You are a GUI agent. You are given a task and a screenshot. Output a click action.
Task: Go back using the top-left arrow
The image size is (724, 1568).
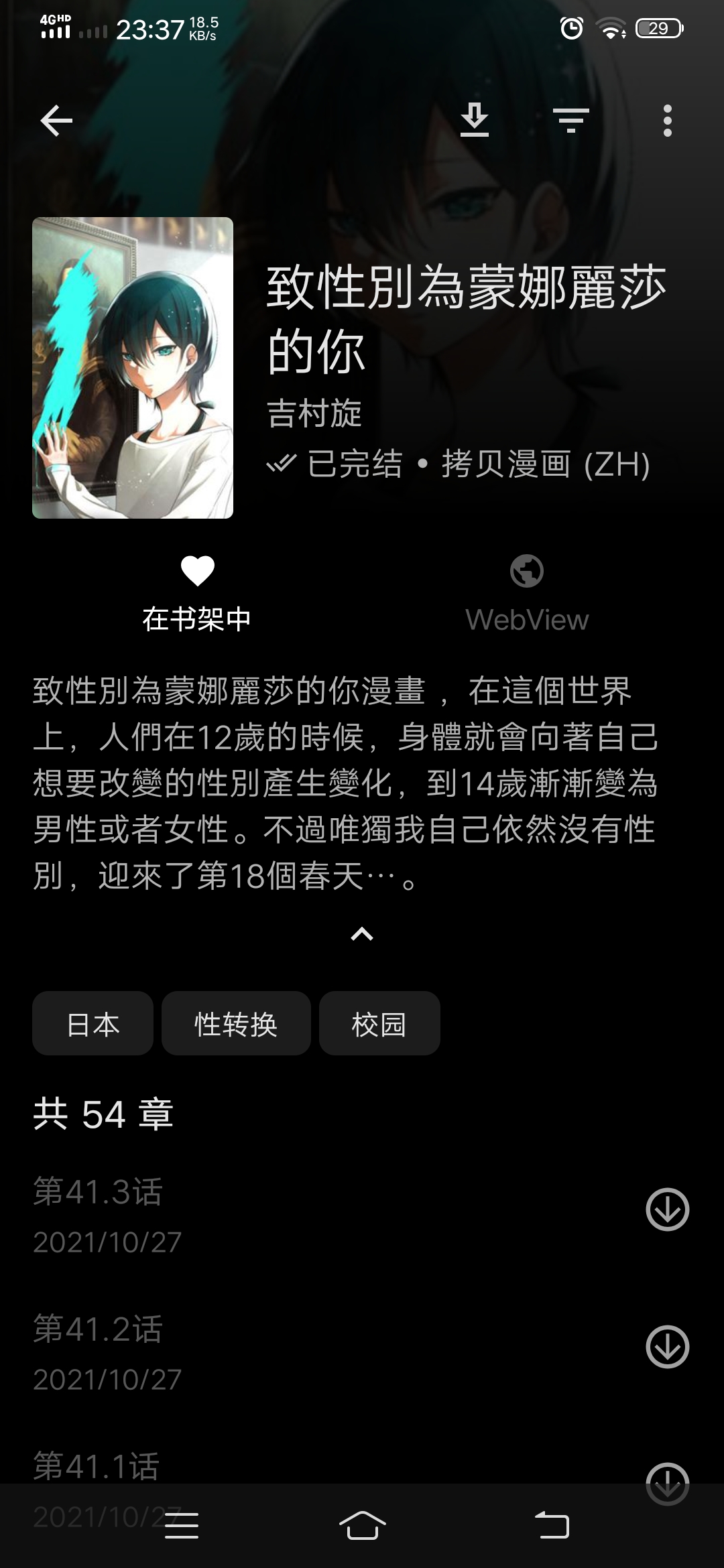pyautogui.click(x=56, y=121)
